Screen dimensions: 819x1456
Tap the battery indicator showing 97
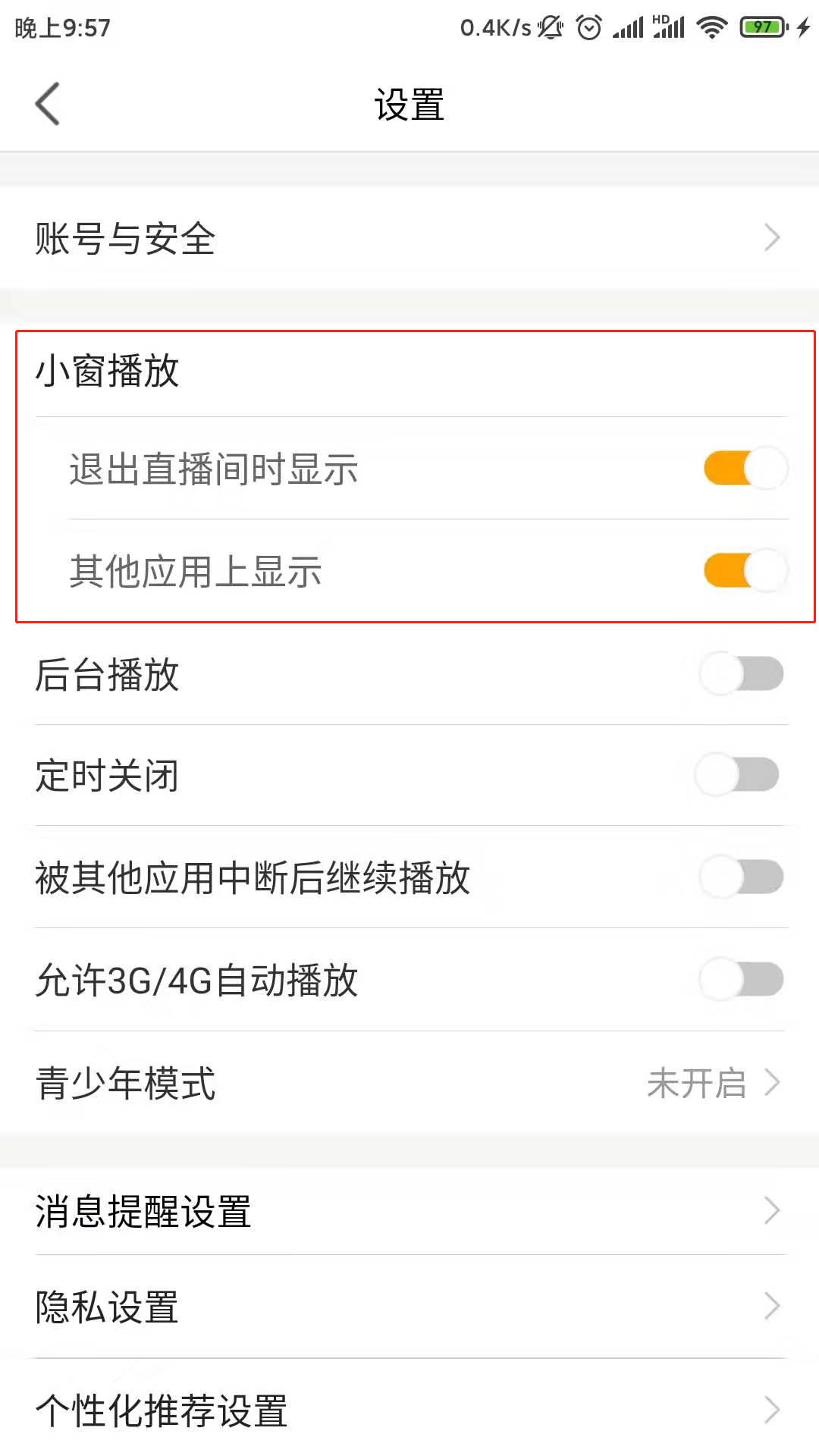click(762, 25)
